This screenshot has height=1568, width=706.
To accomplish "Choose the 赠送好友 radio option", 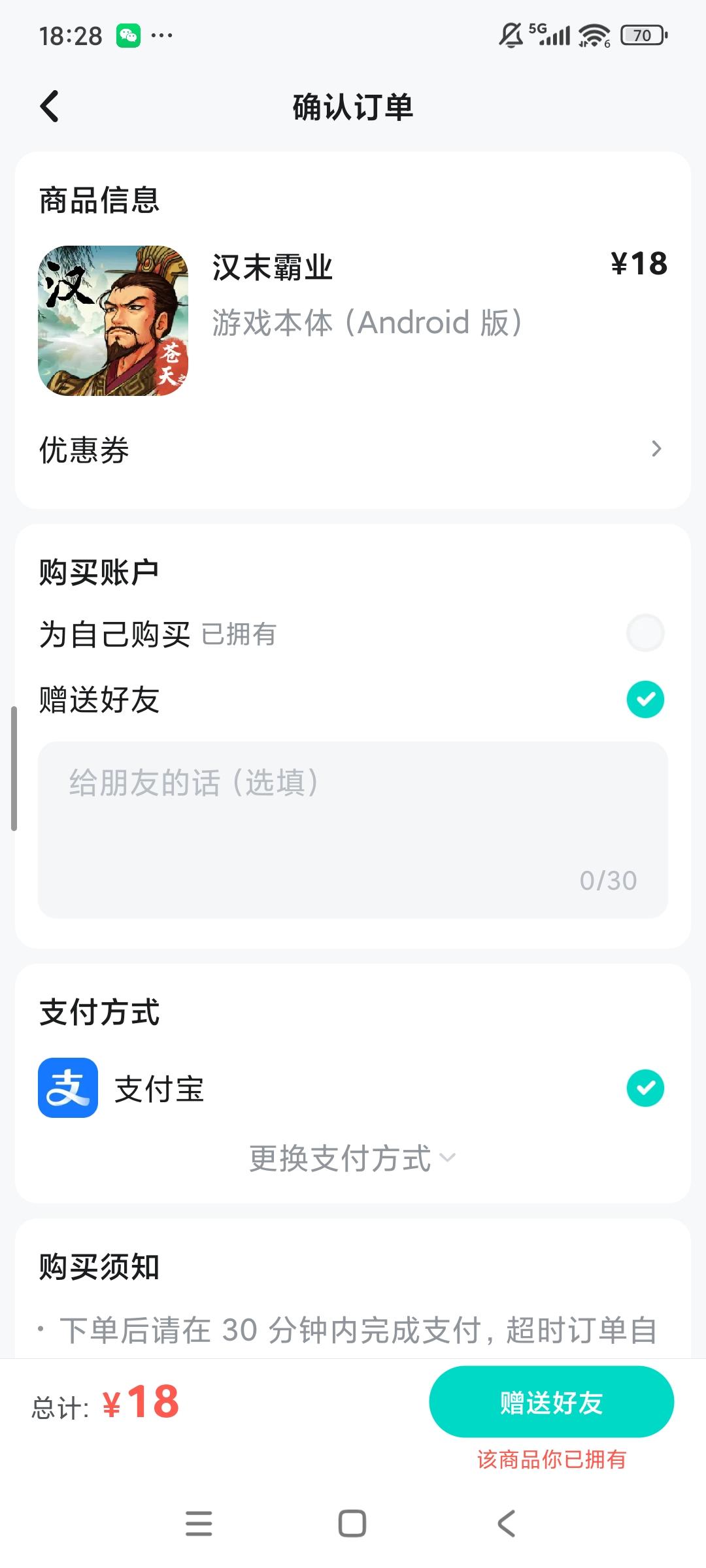I will [x=645, y=700].
